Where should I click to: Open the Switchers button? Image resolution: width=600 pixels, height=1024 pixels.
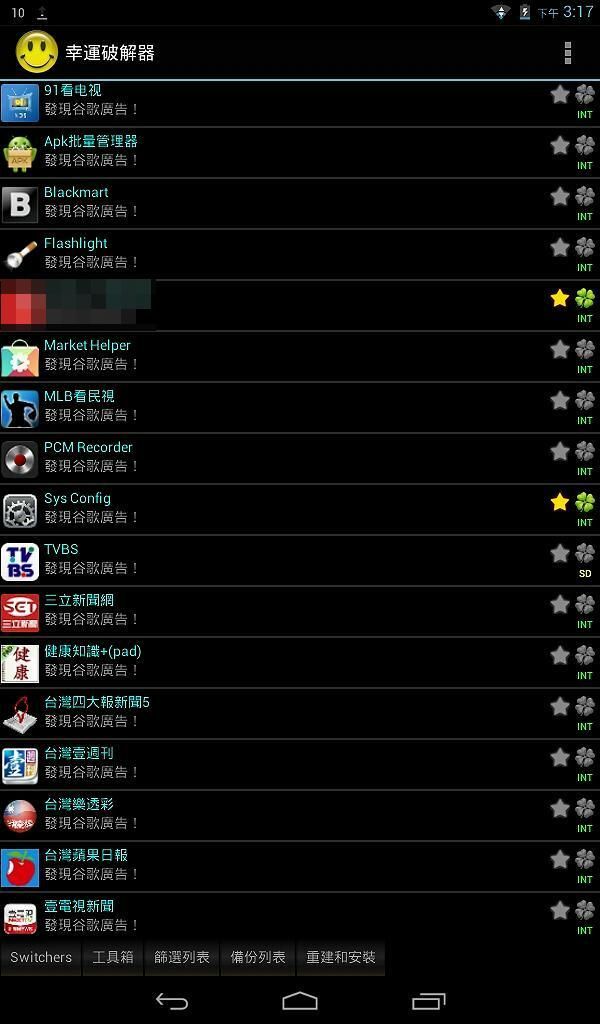[x=41, y=957]
